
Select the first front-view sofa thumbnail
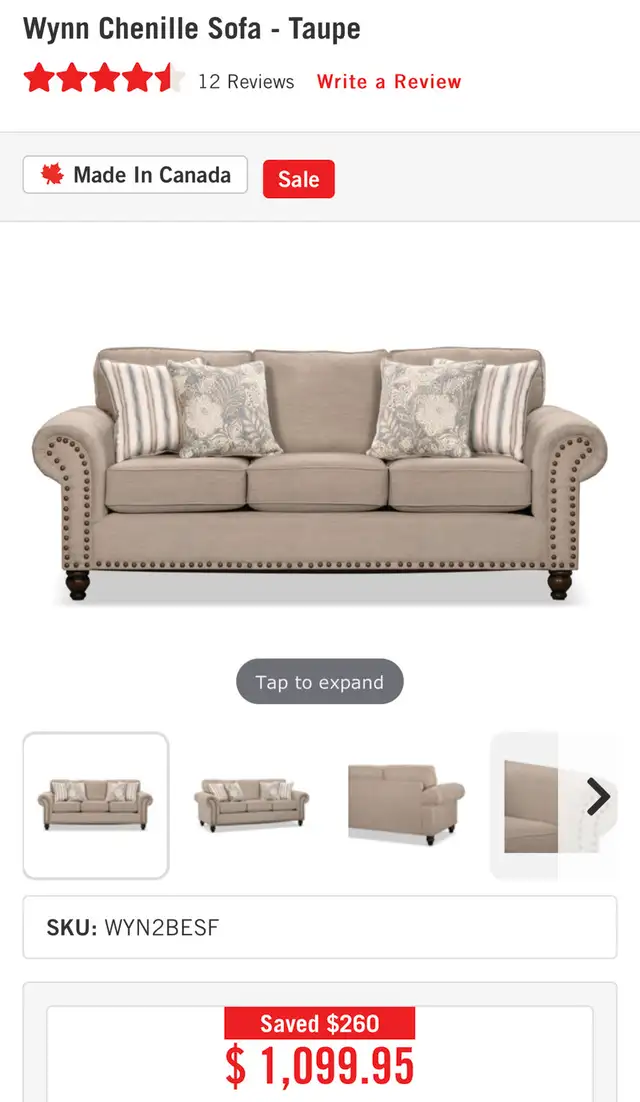click(x=96, y=805)
